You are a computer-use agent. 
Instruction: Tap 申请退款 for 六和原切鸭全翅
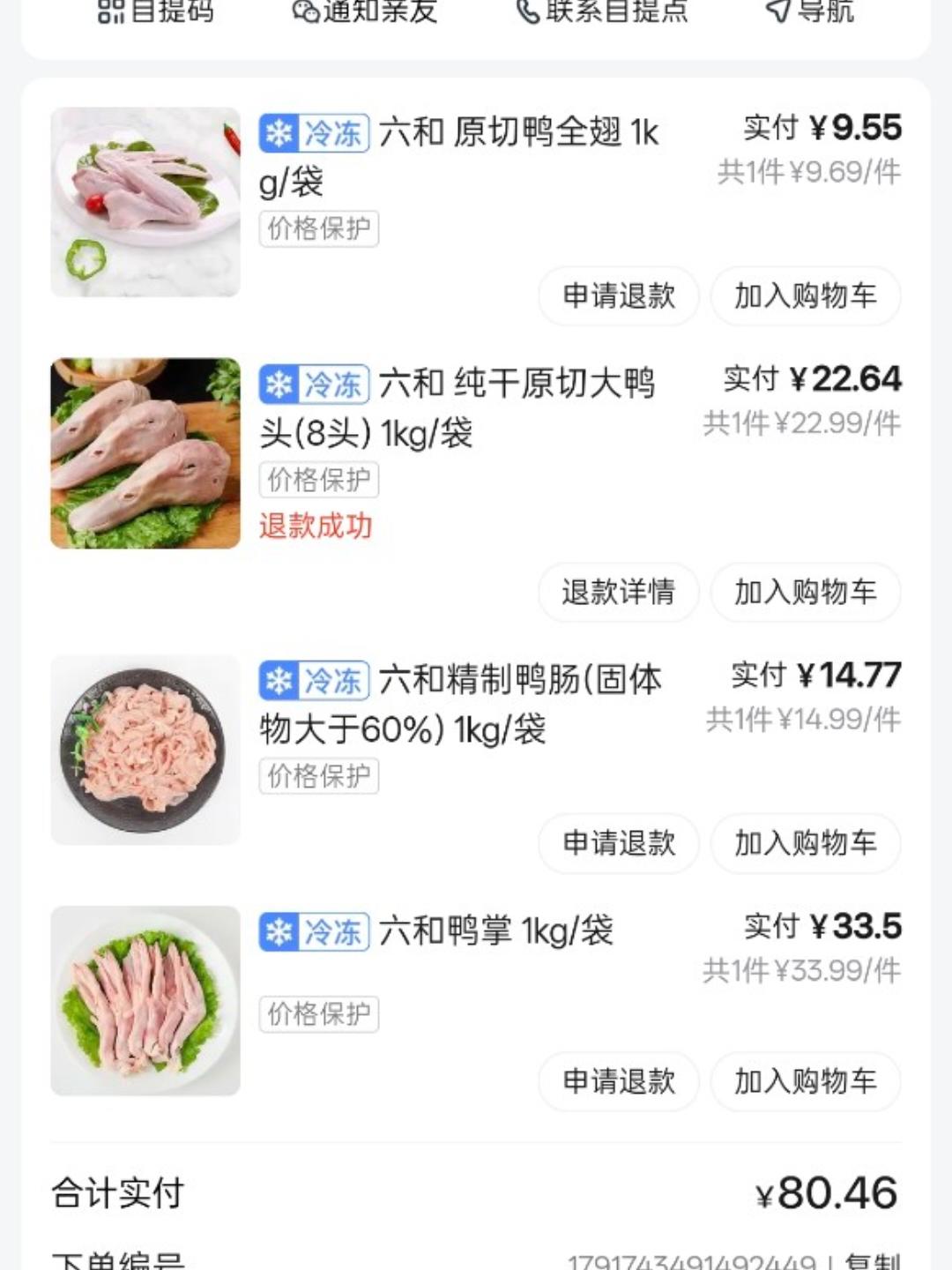click(619, 295)
